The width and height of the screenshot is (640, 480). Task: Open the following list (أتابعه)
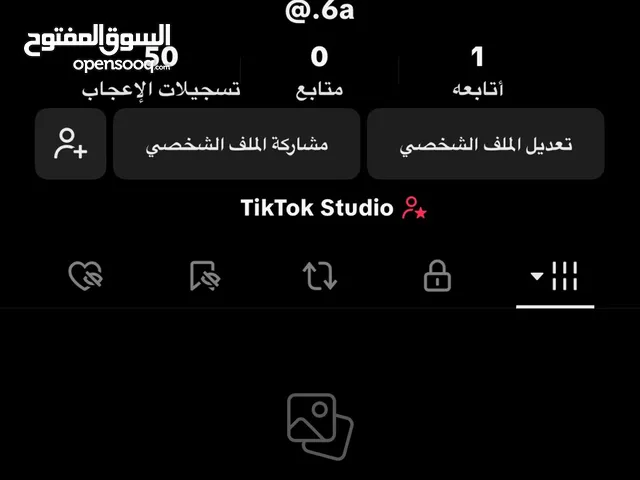[478, 72]
